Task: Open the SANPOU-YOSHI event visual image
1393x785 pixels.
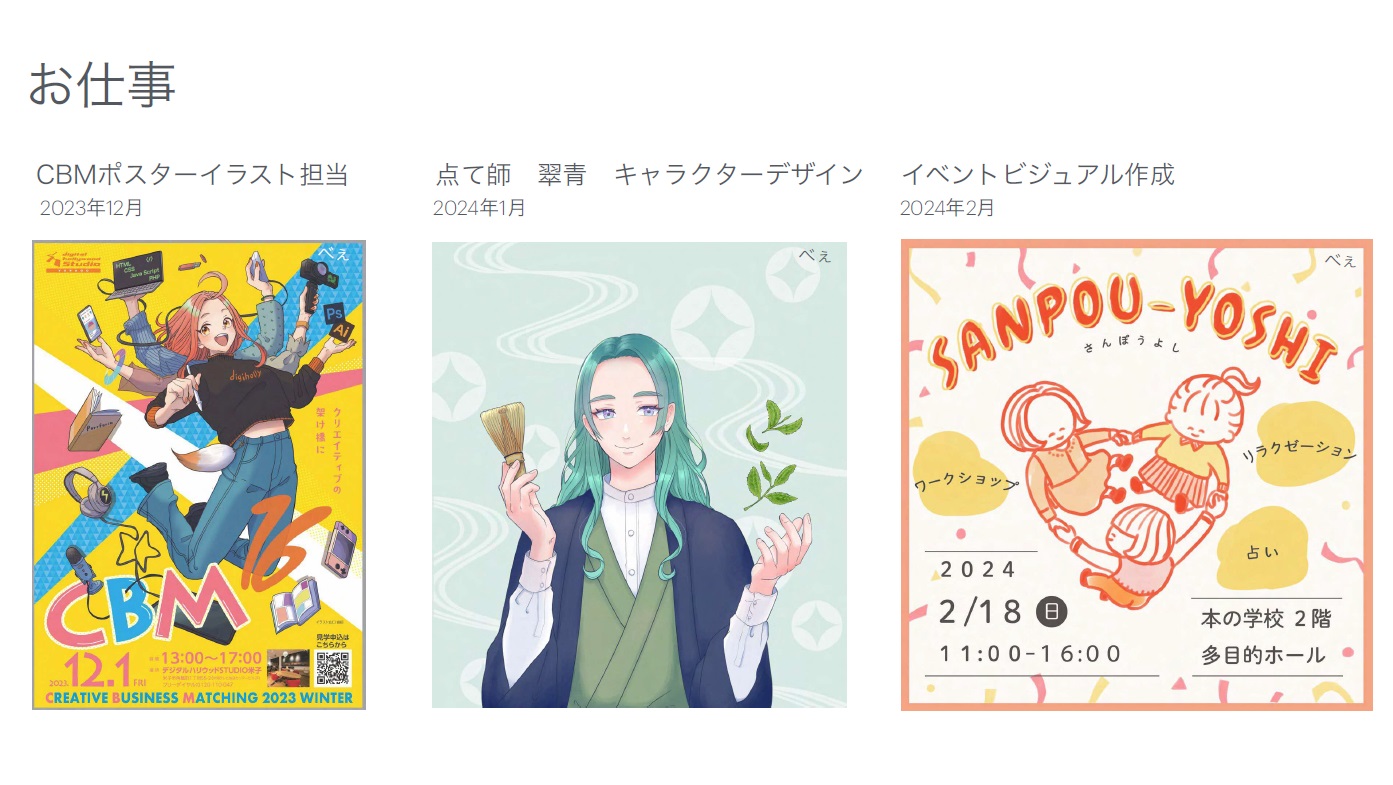Action: click(x=1136, y=475)
